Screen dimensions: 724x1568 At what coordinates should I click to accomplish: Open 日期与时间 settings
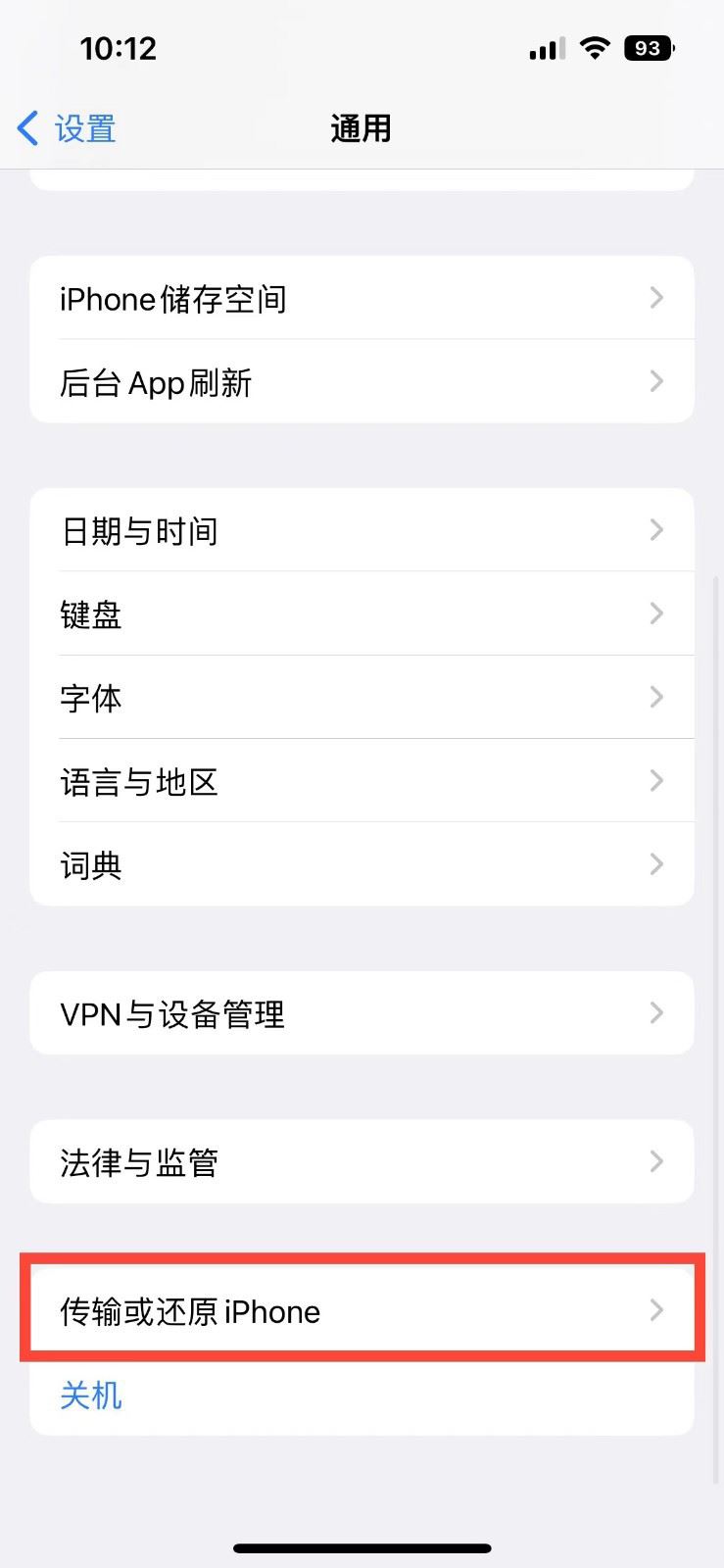tap(361, 530)
